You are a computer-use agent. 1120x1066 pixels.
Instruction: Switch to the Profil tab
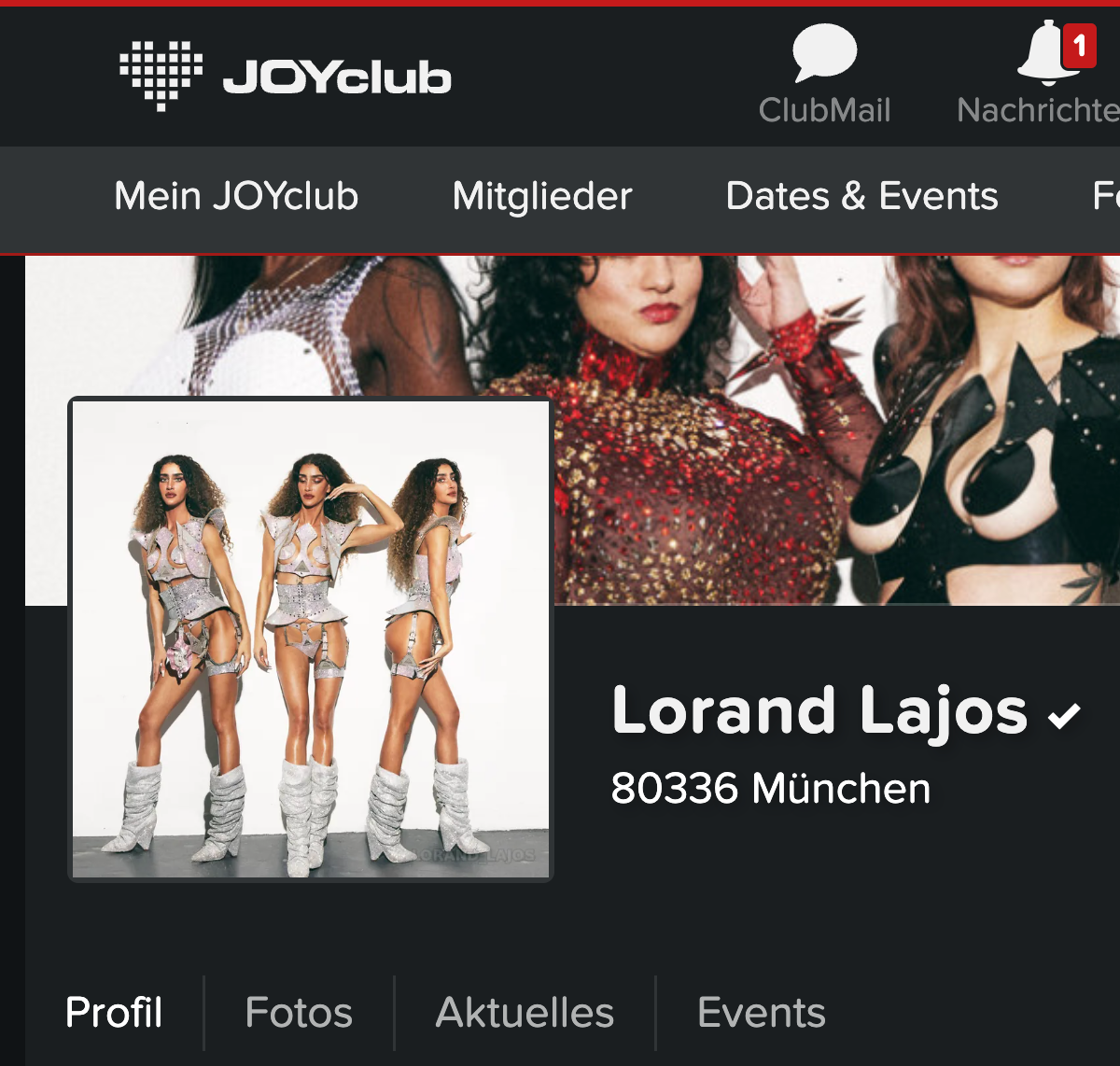(x=114, y=1013)
